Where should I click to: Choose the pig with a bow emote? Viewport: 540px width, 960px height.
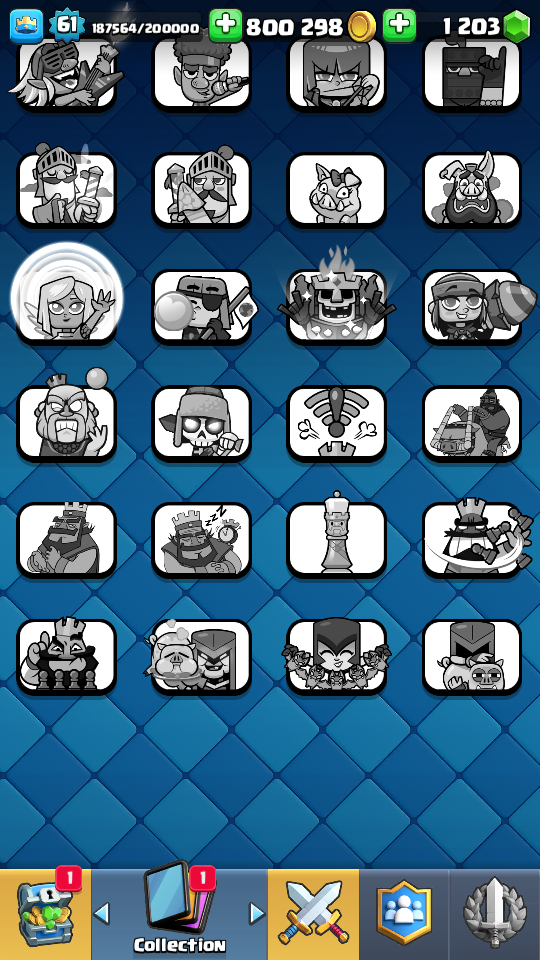(x=337, y=189)
